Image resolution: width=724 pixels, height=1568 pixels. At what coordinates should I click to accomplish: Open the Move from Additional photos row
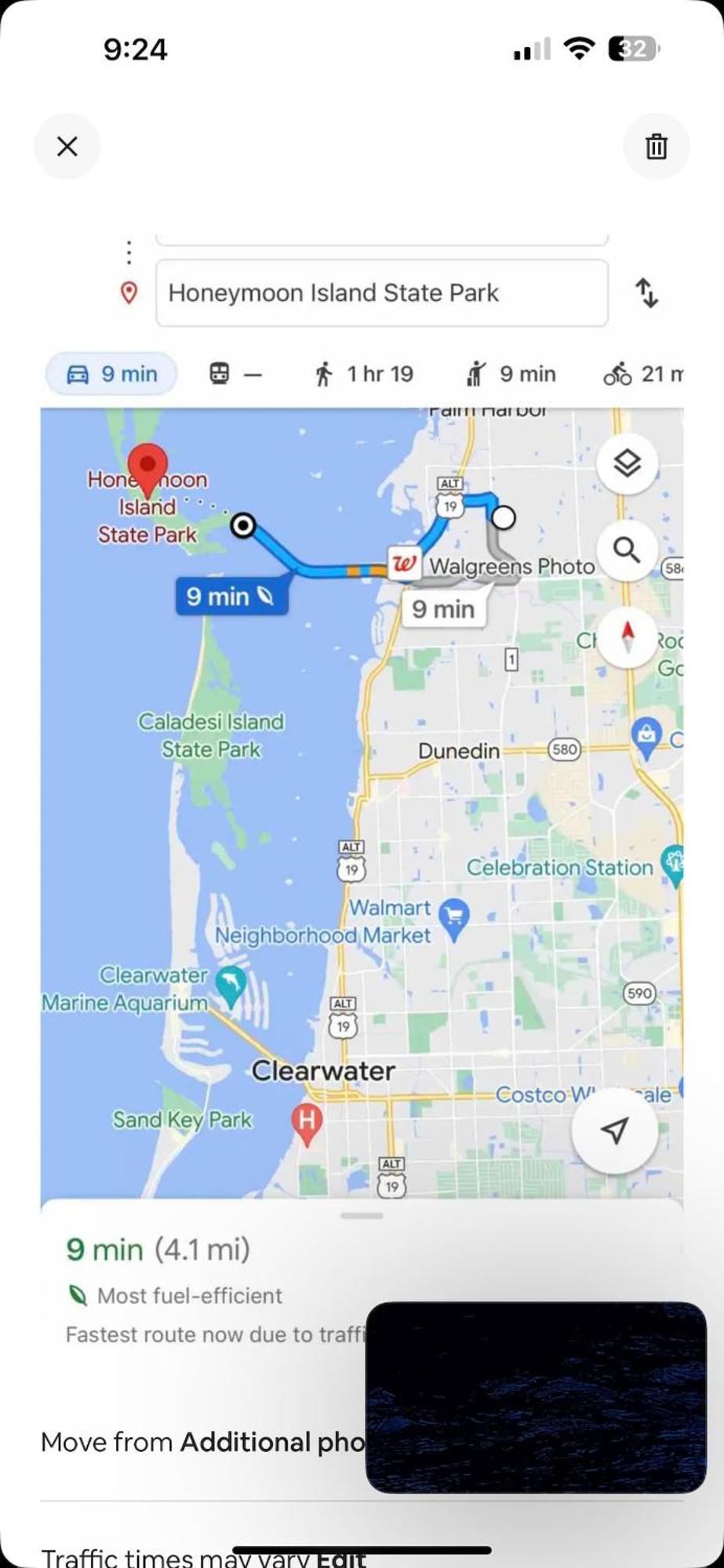coord(202,1442)
